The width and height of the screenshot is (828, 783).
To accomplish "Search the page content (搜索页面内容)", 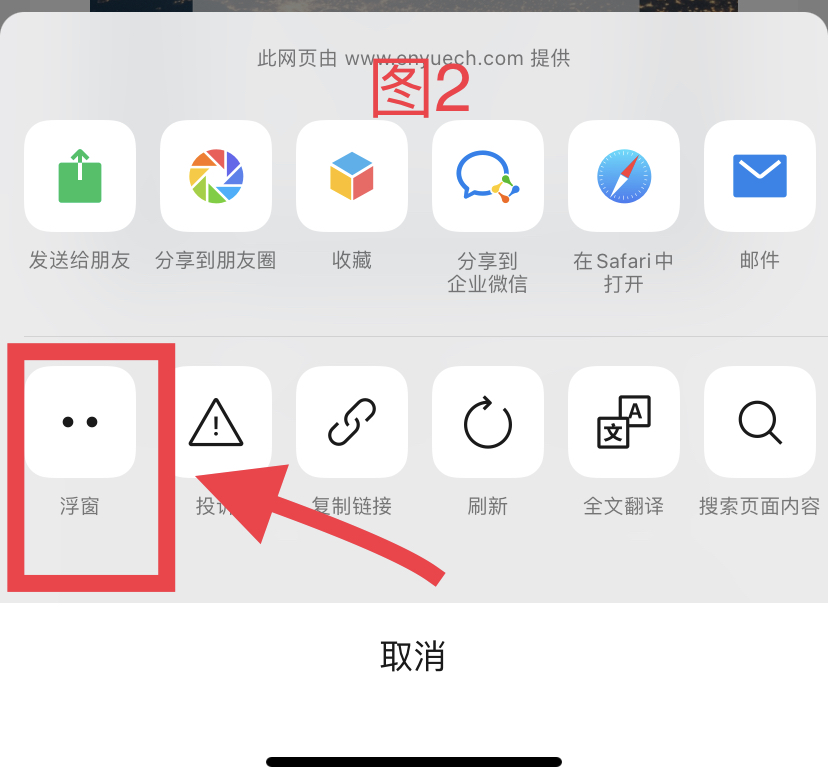I will tap(759, 422).
